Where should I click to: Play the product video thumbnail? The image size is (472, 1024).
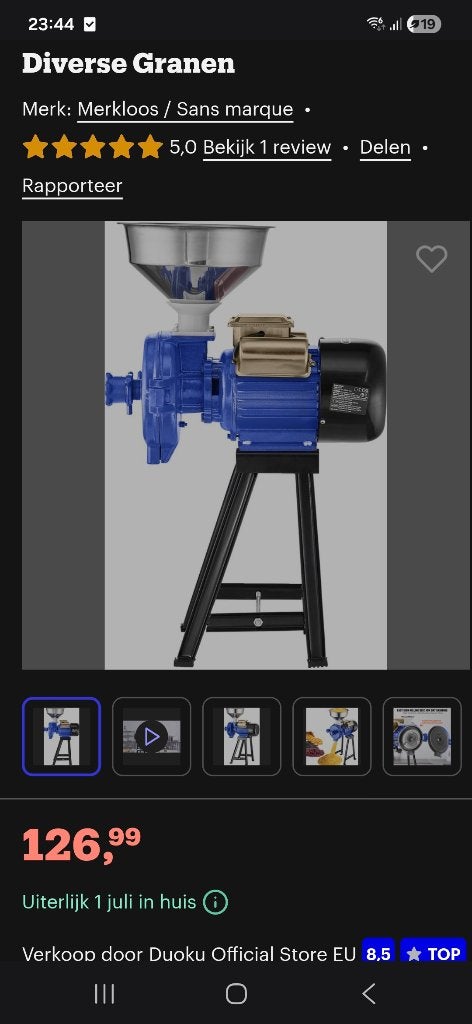pyautogui.click(x=151, y=737)
